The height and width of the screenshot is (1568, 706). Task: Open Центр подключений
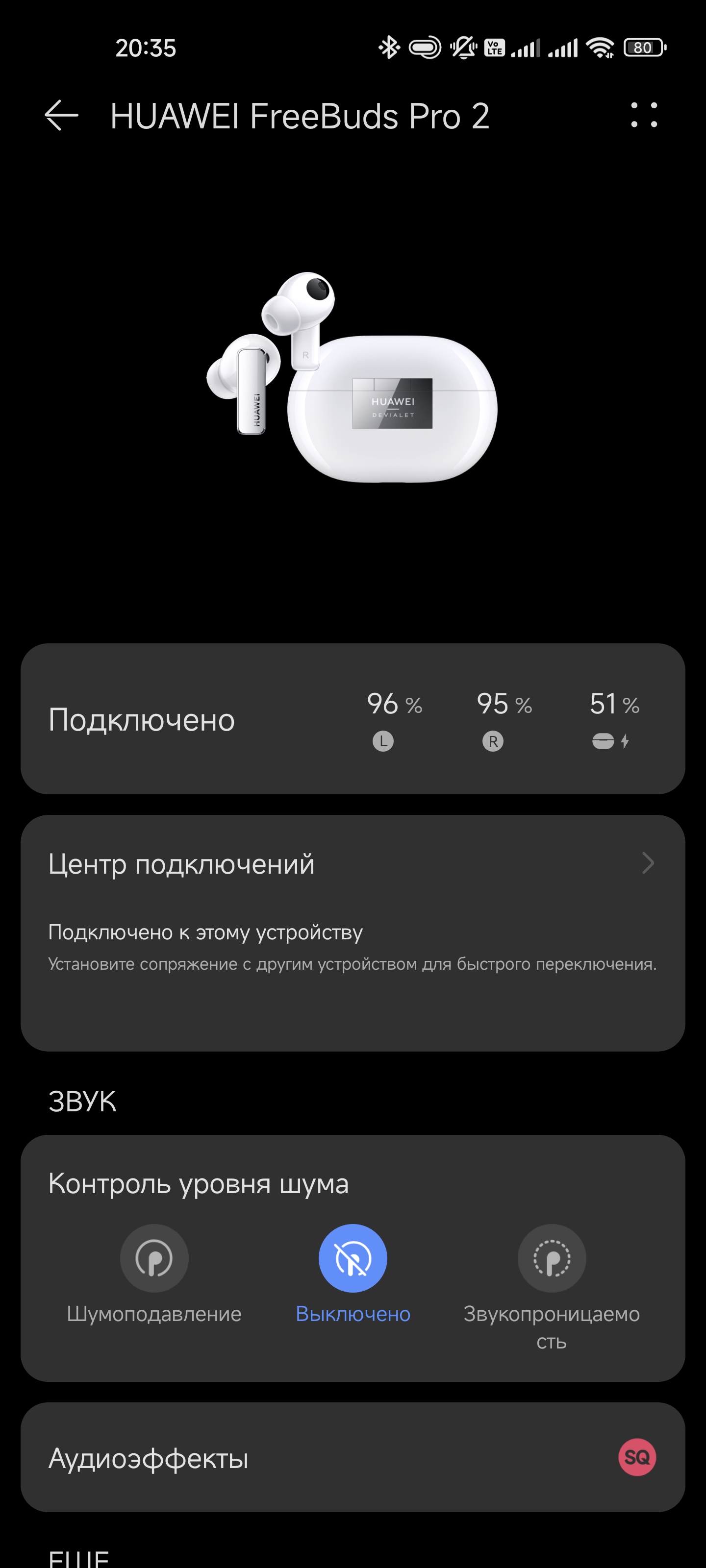click(352, 864)
